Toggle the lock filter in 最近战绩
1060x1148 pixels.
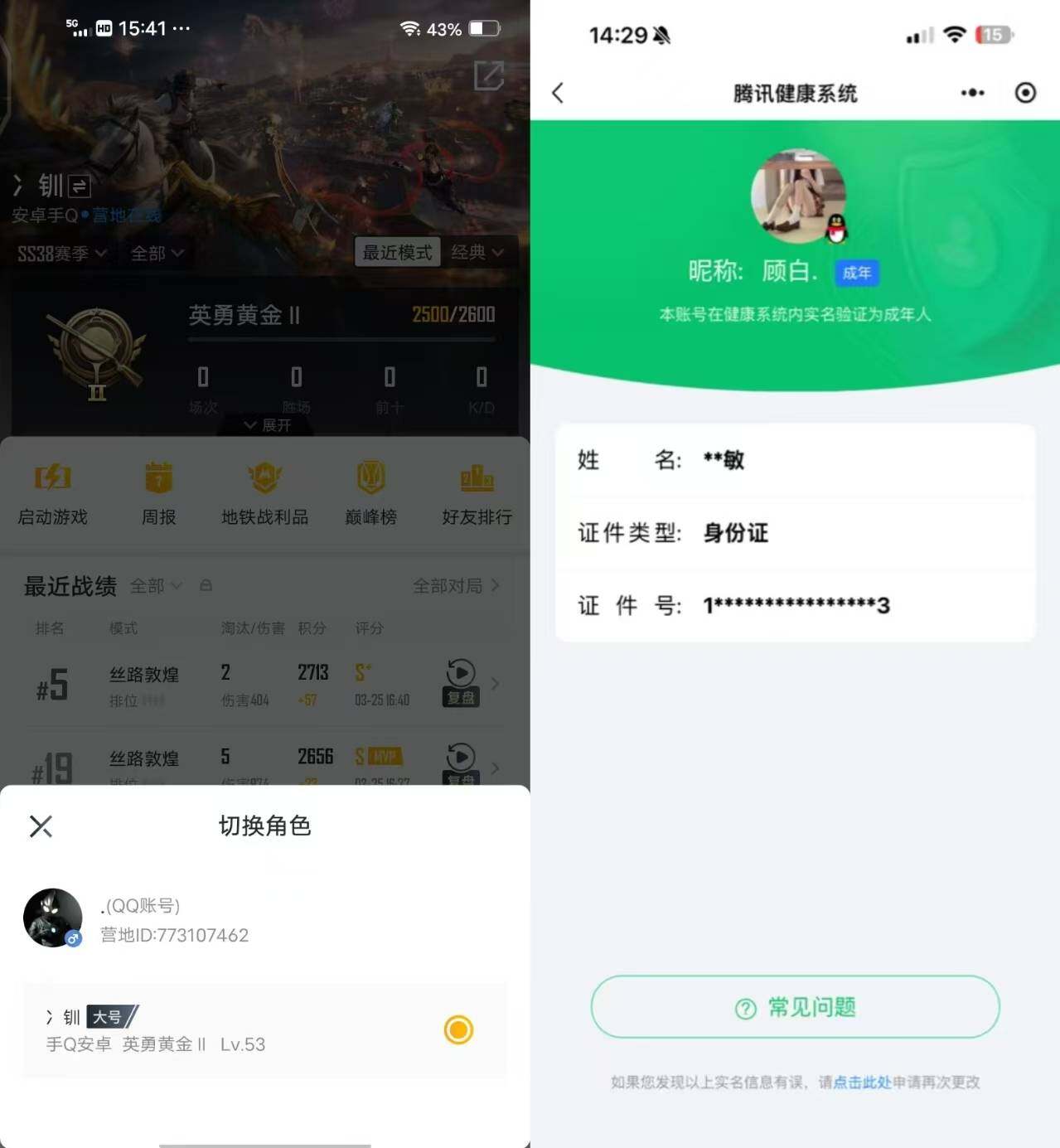[x=206, y=585]
